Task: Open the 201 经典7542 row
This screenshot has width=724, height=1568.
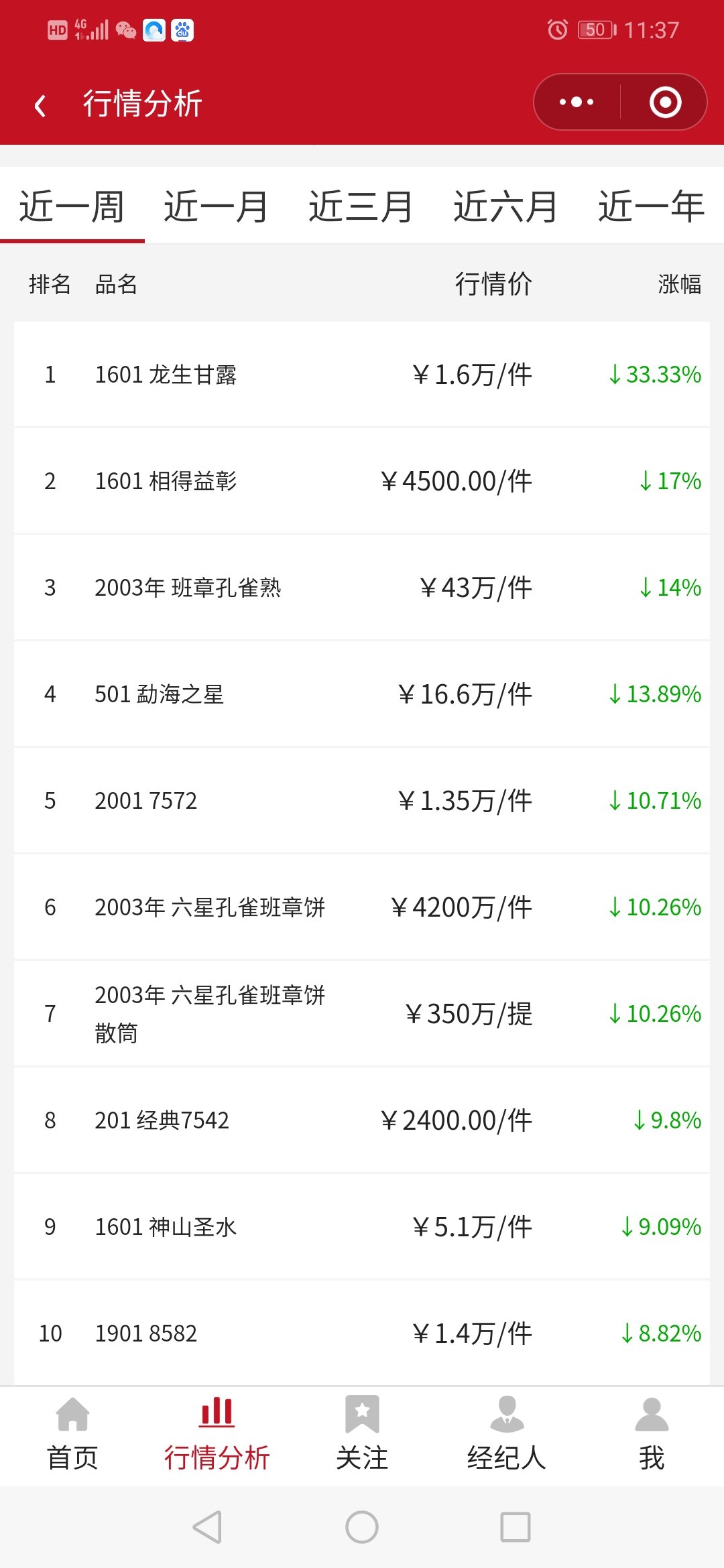Action: coord(362,1120)
